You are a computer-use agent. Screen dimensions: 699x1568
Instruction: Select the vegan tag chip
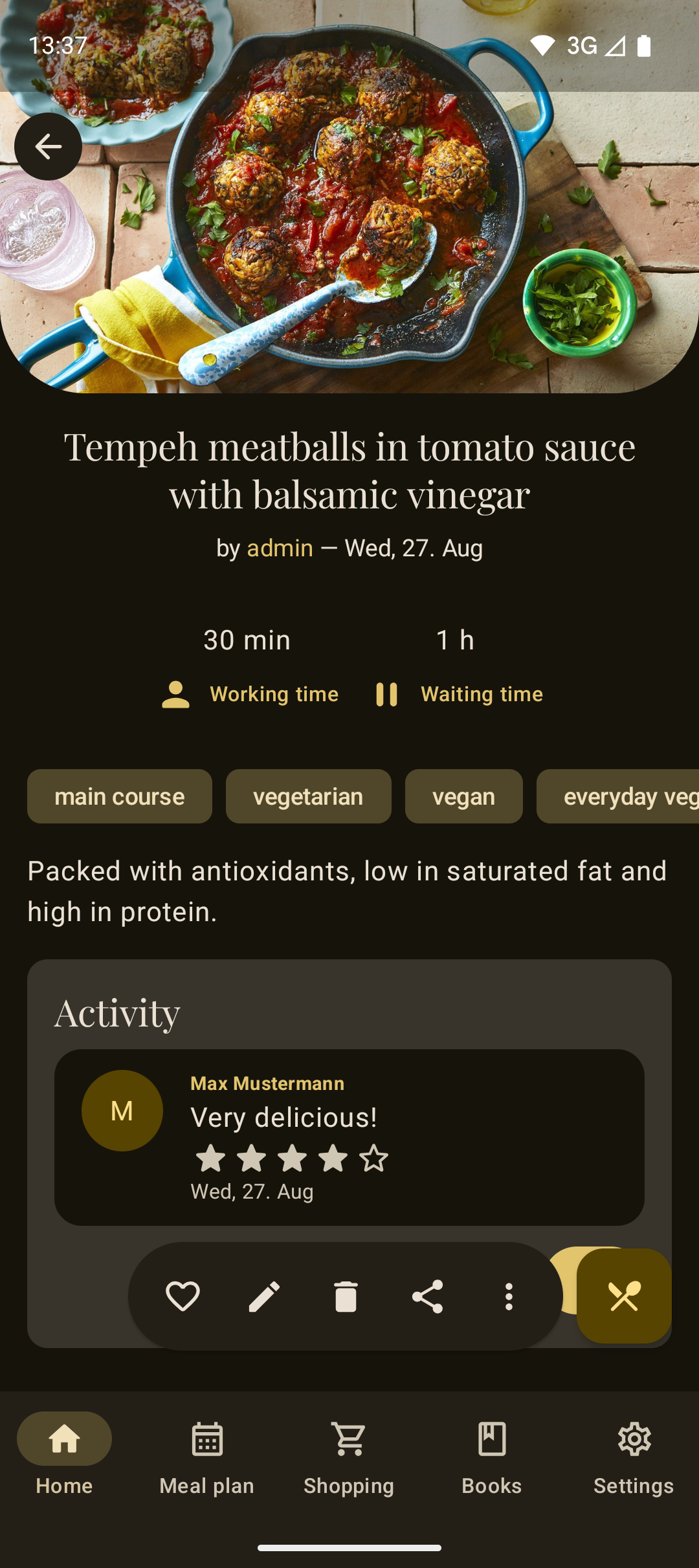463,796
